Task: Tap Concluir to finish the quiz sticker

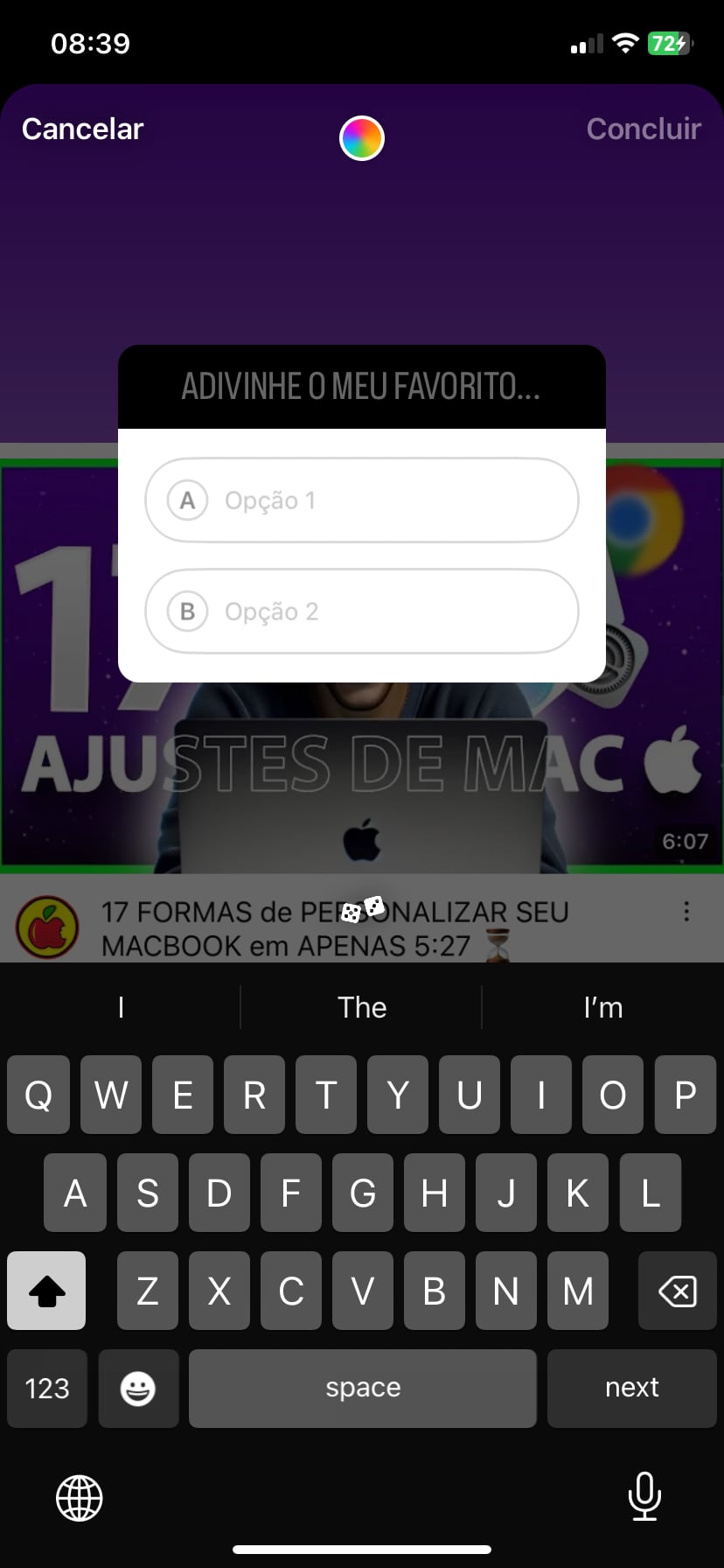Action: (644, 129)
